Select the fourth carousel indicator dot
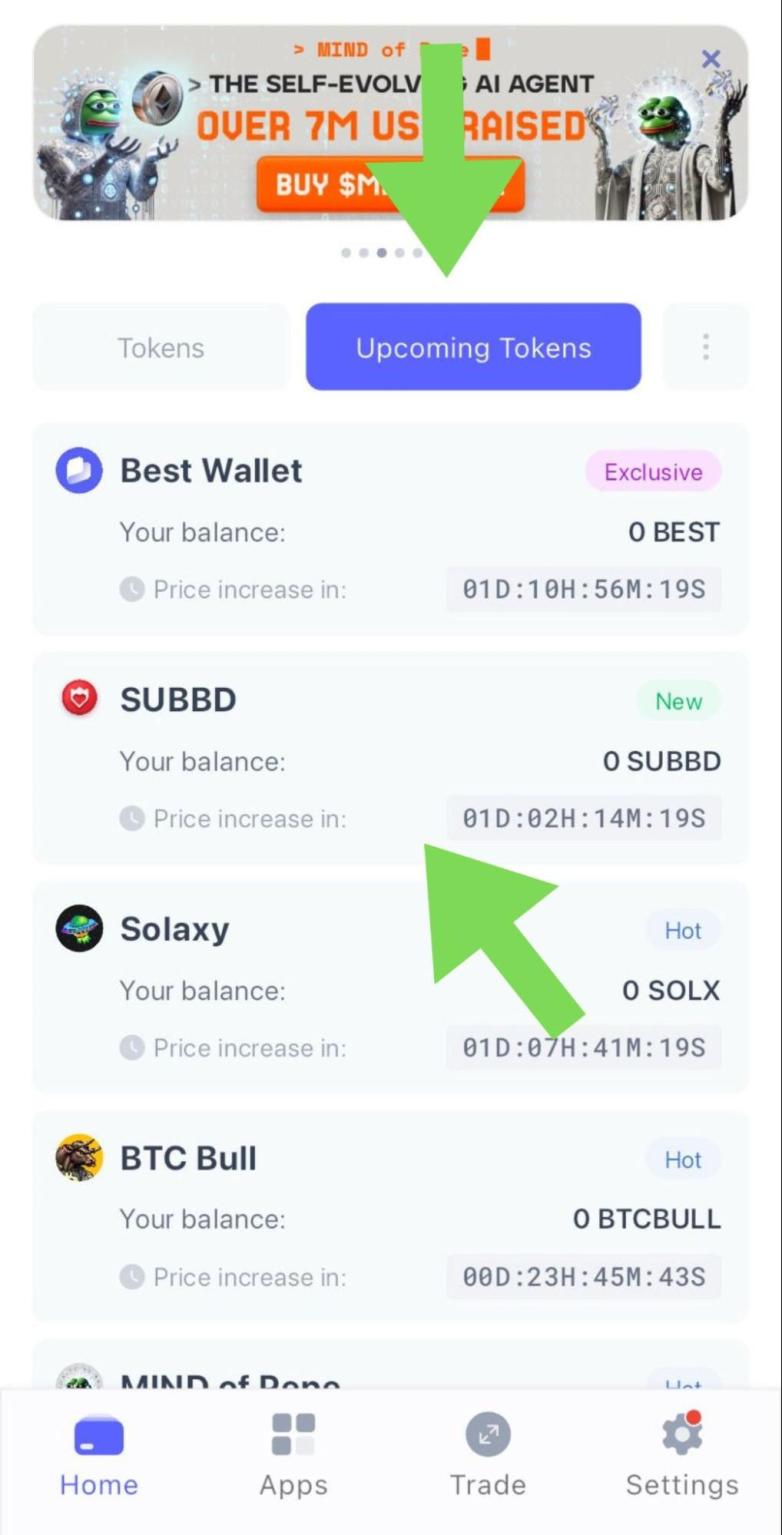The image size is (782, 1535). coord(399,253)
